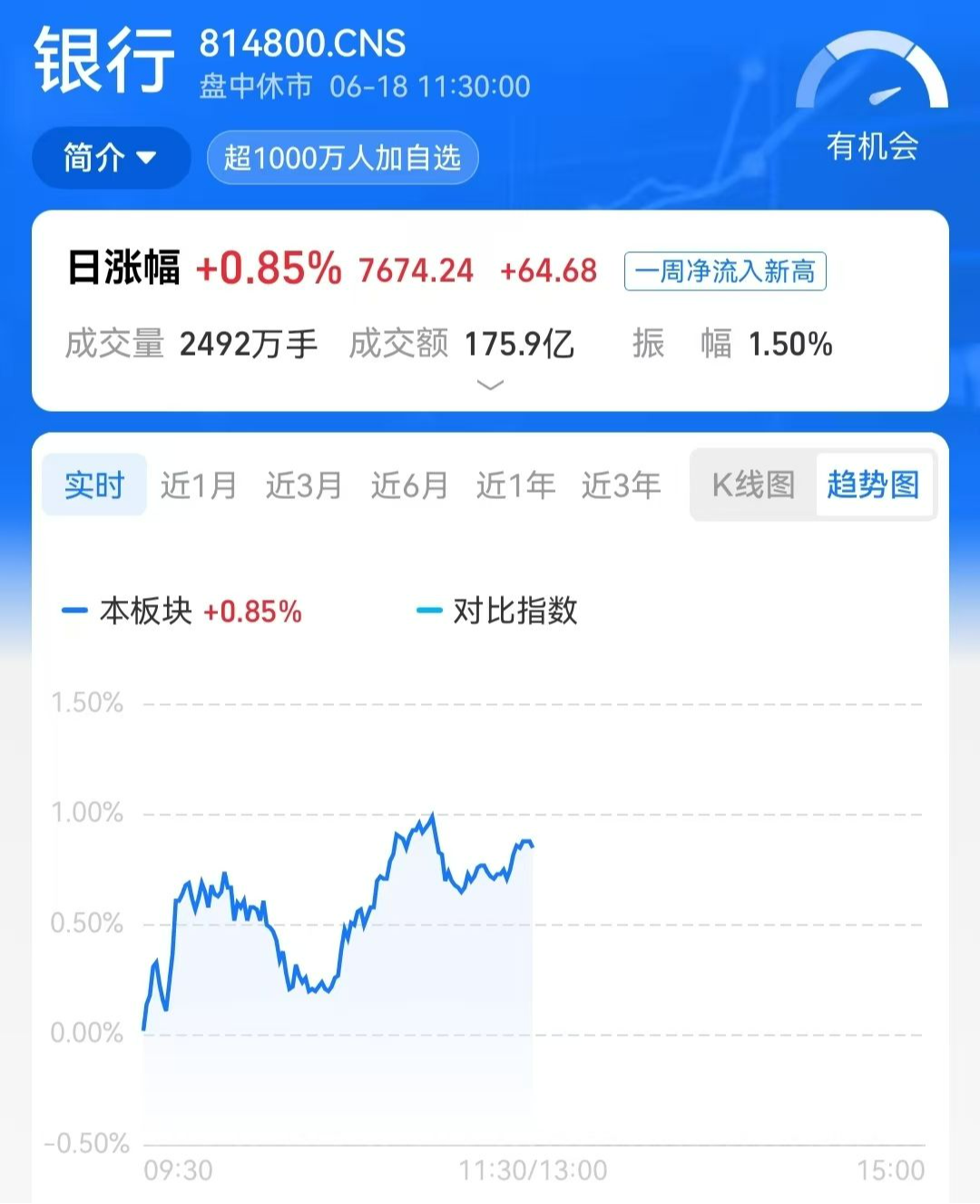Click the blue 本板块 legend line marker

click(x=74, y=612)
